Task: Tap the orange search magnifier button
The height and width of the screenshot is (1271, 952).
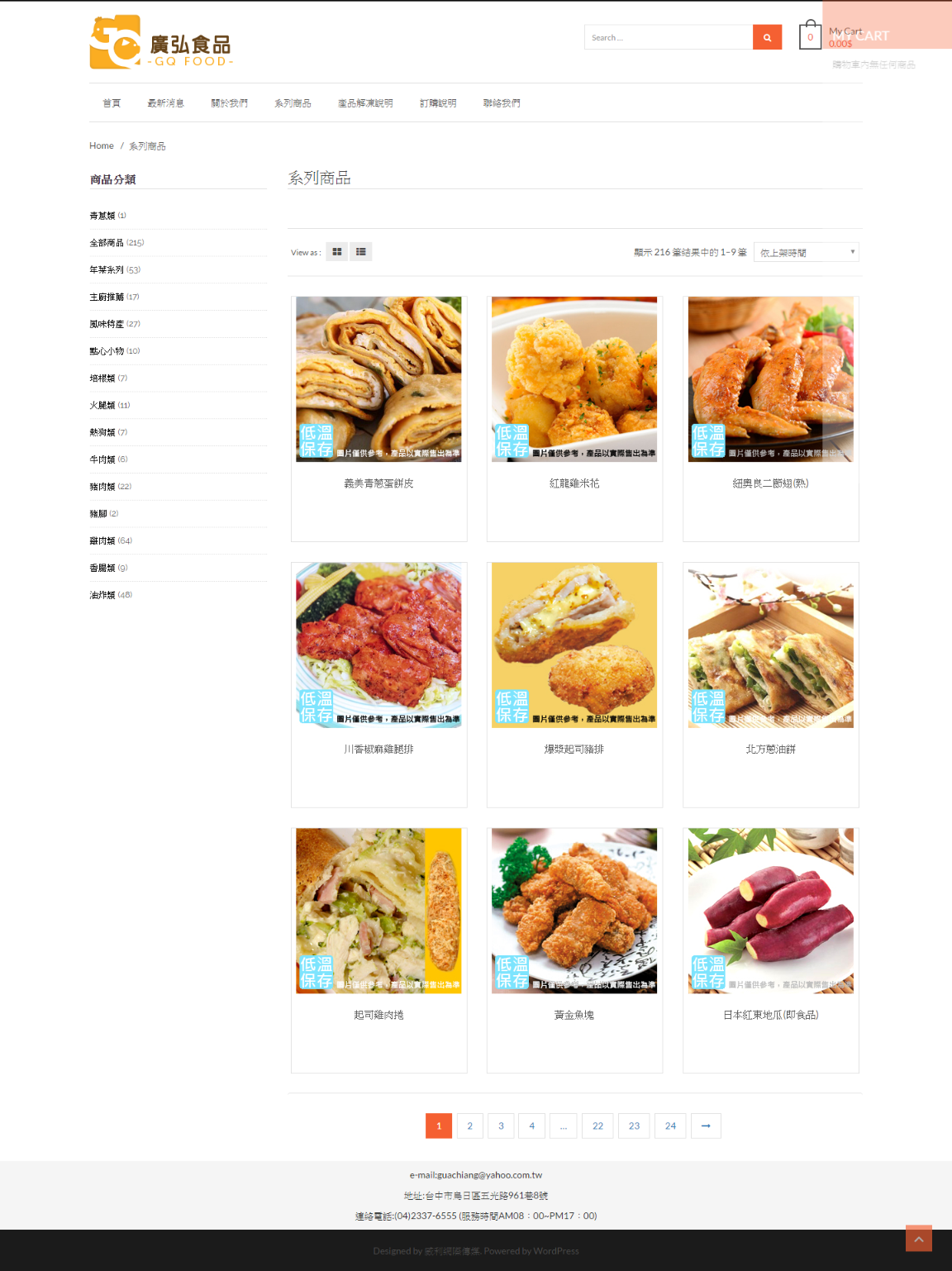Action: pyautogui.click(x=767, y=37)
